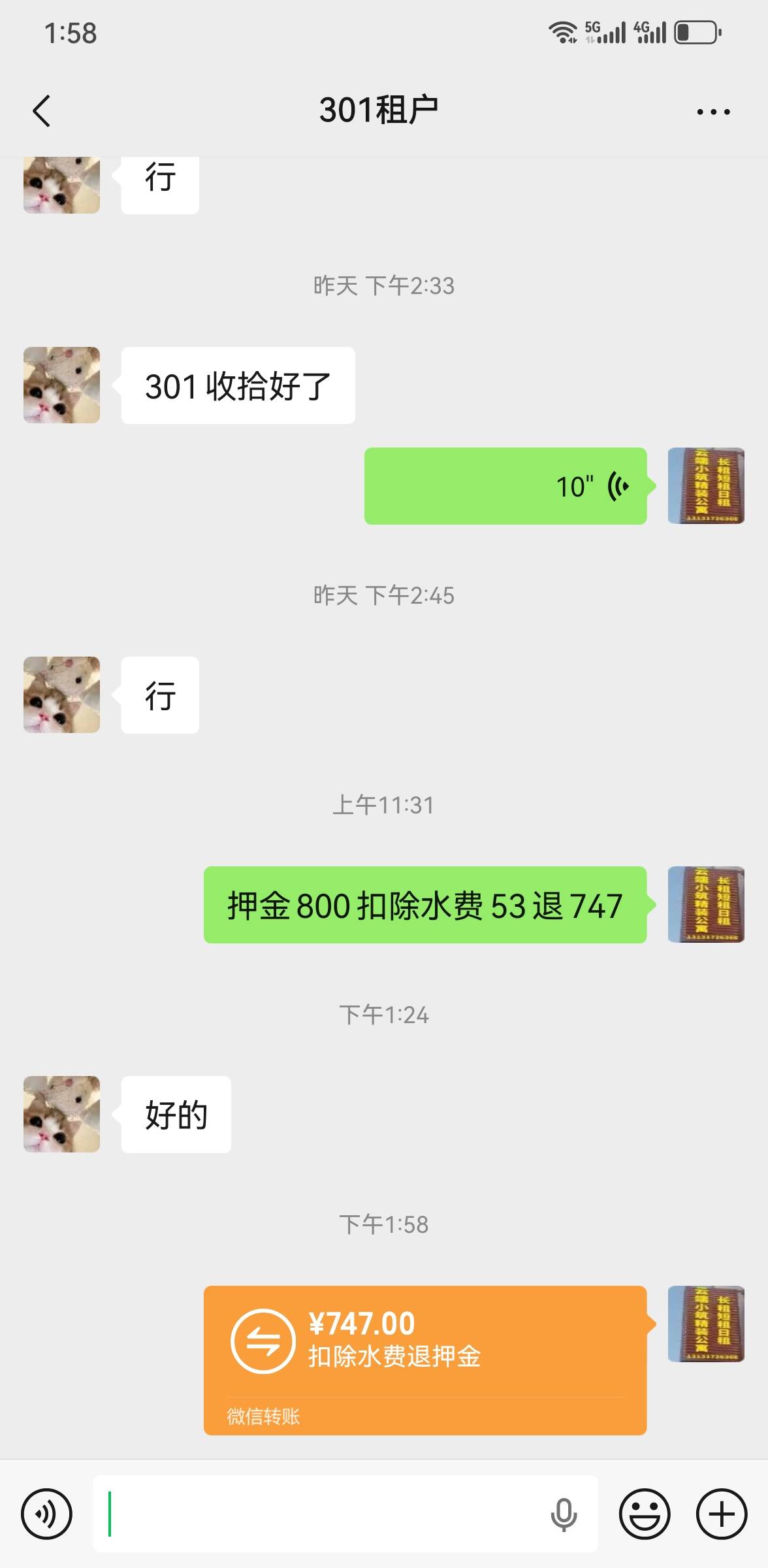
Task: Open chat info via three-dot menu
Action: coord(713,112)
